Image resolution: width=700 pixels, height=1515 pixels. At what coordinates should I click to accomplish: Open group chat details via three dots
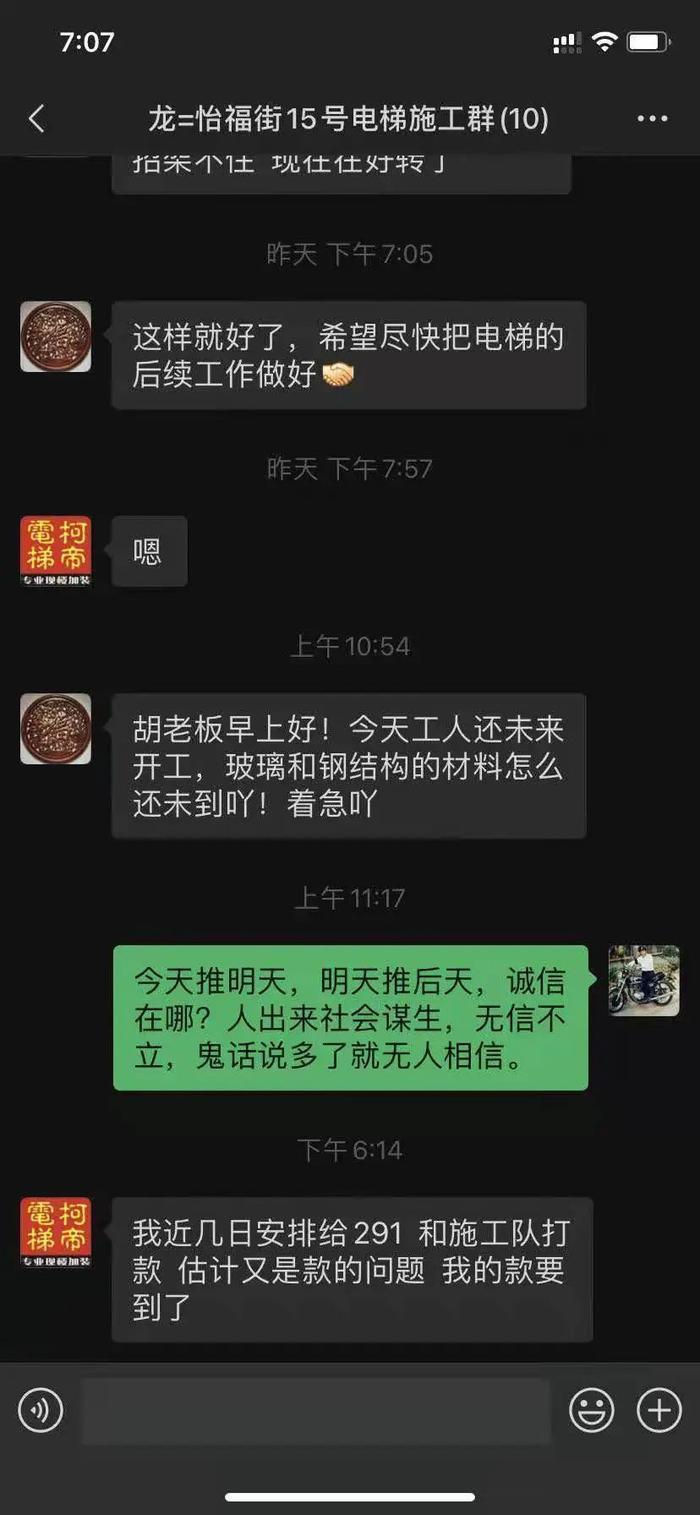point(652,120)
